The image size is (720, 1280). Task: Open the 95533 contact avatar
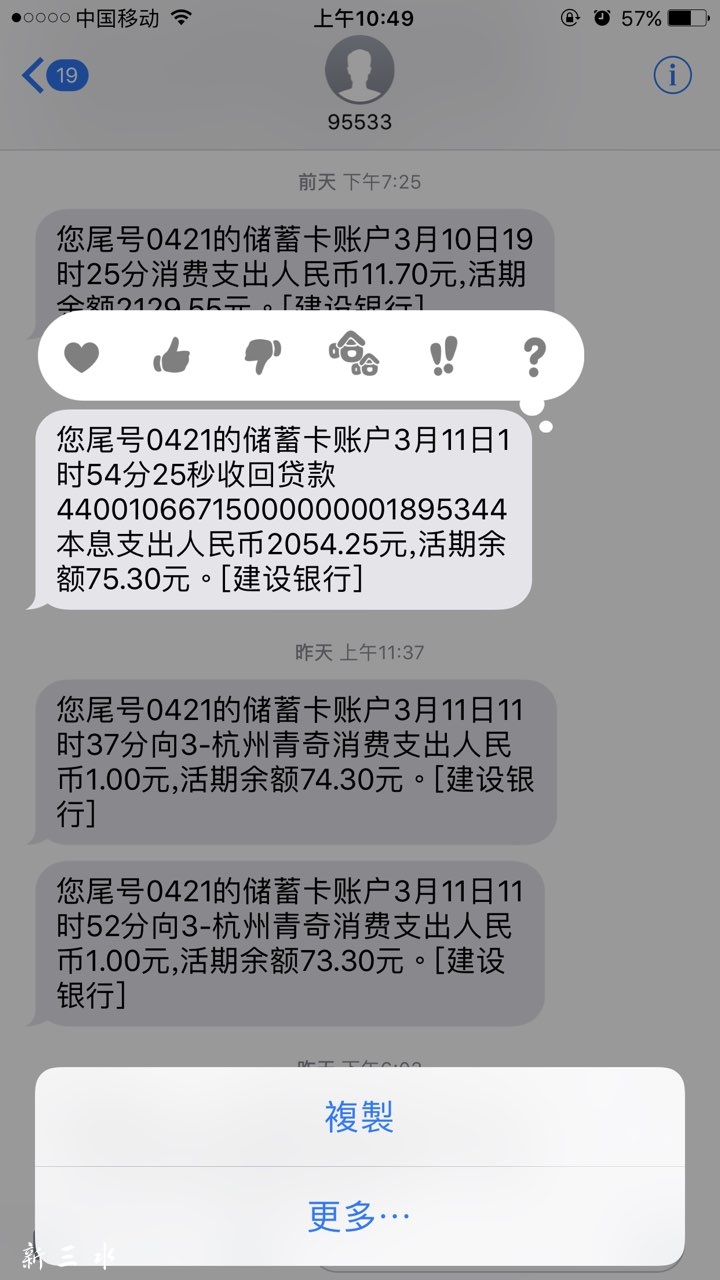coord(360,70)
